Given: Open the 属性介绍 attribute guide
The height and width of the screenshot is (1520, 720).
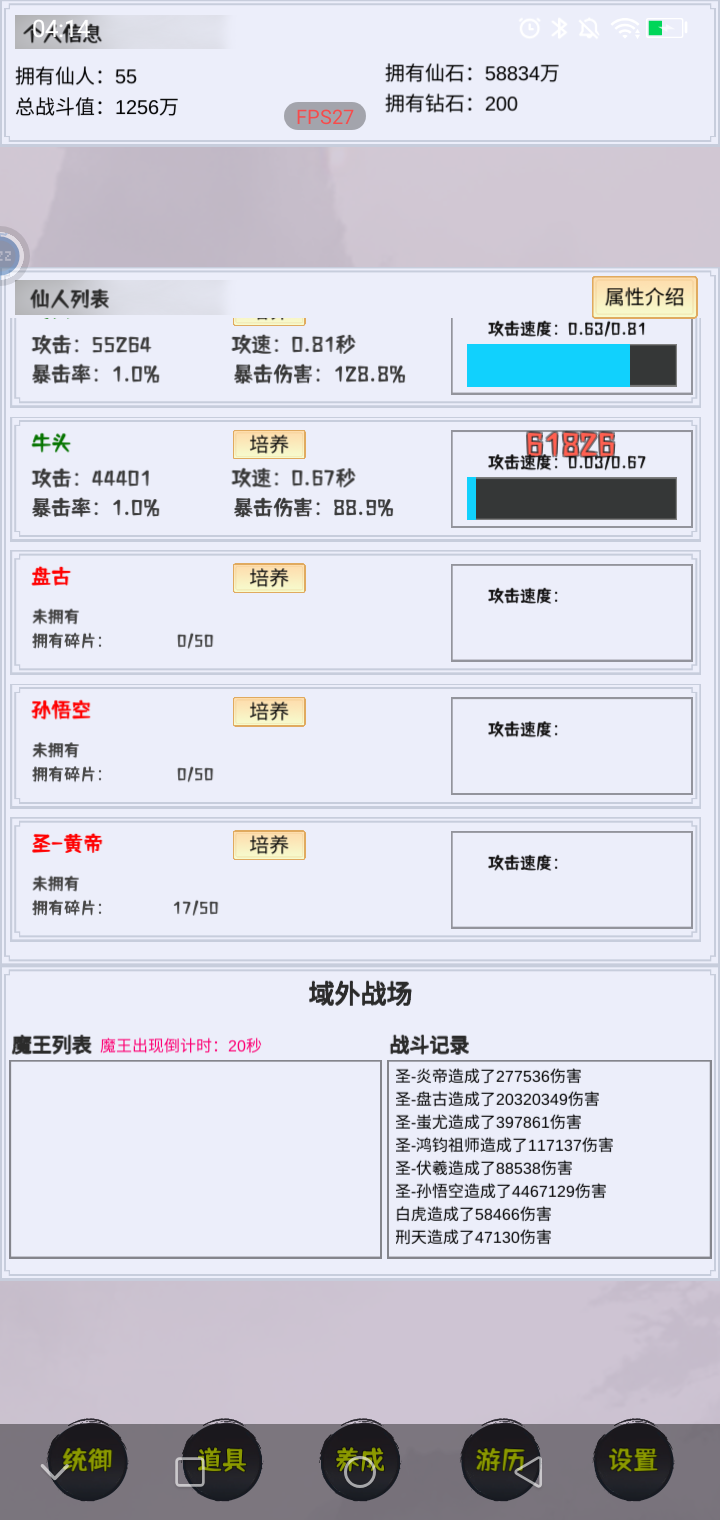Looking at the screenshot, I should 644,297.
